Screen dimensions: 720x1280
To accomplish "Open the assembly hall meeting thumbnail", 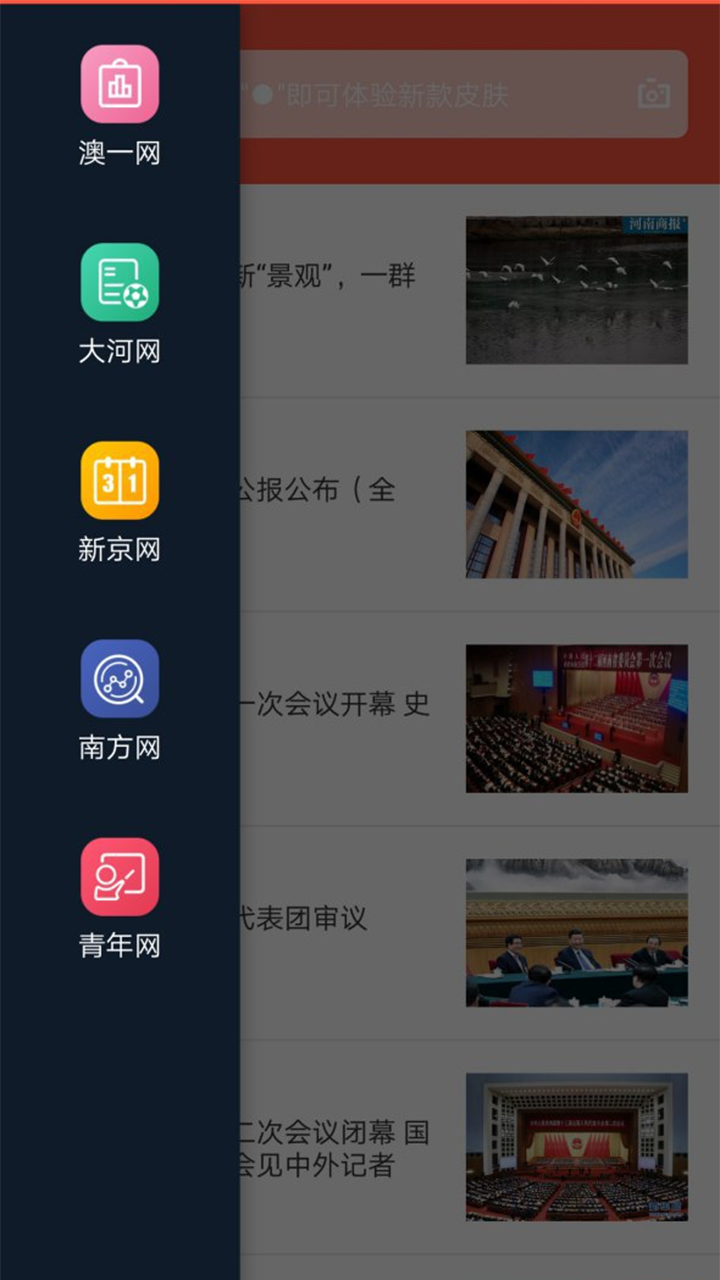I will [x=577, y=718].
